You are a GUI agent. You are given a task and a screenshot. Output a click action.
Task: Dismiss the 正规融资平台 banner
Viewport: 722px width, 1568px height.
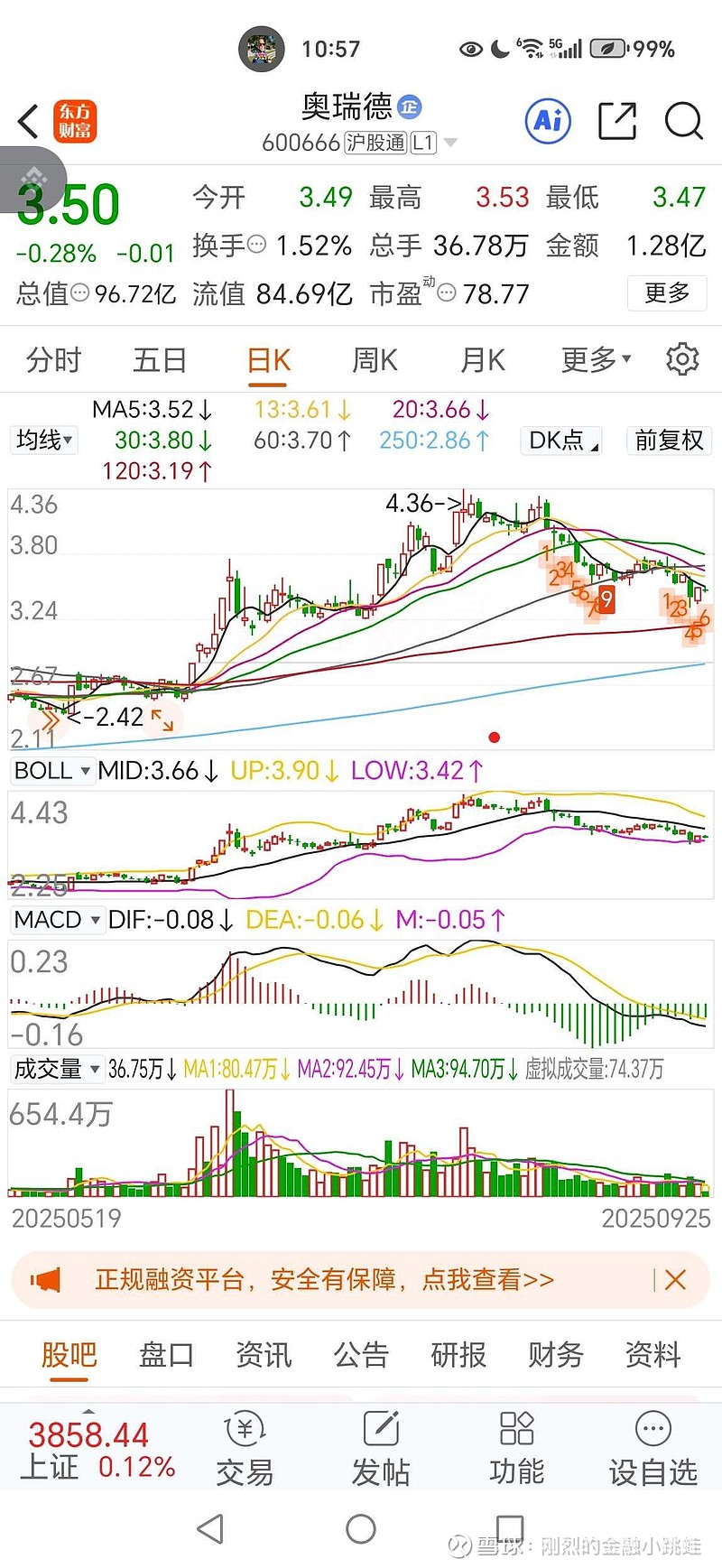(x=675, y=1279)
